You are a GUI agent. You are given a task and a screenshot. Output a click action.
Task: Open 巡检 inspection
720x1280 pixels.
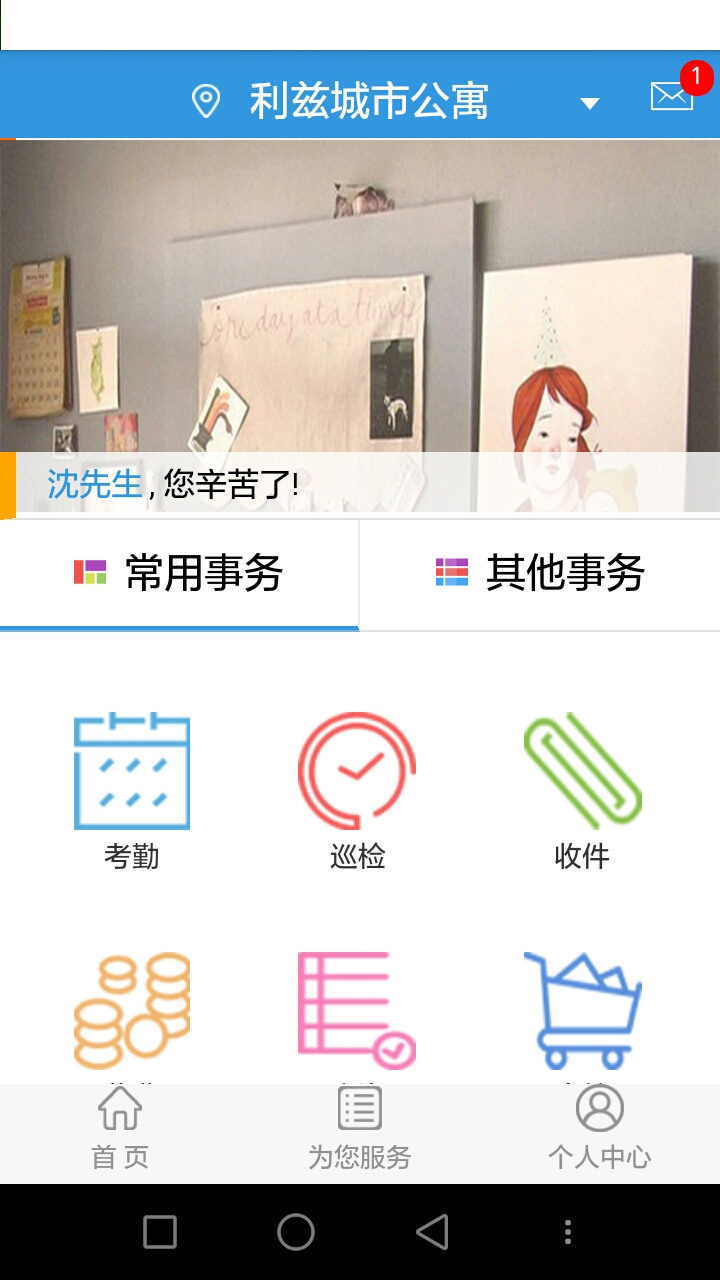(357, 790)
